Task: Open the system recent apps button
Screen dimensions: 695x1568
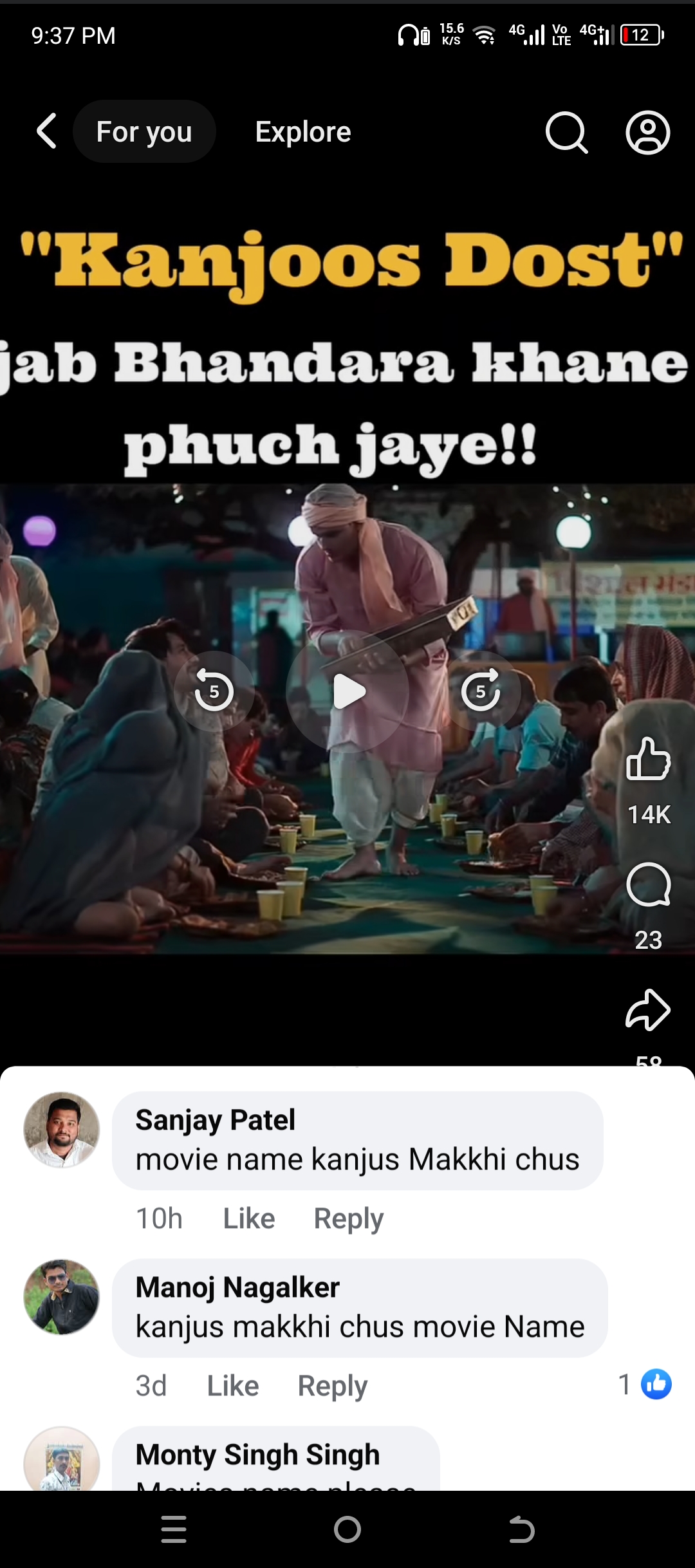Action: point(174,1529)
